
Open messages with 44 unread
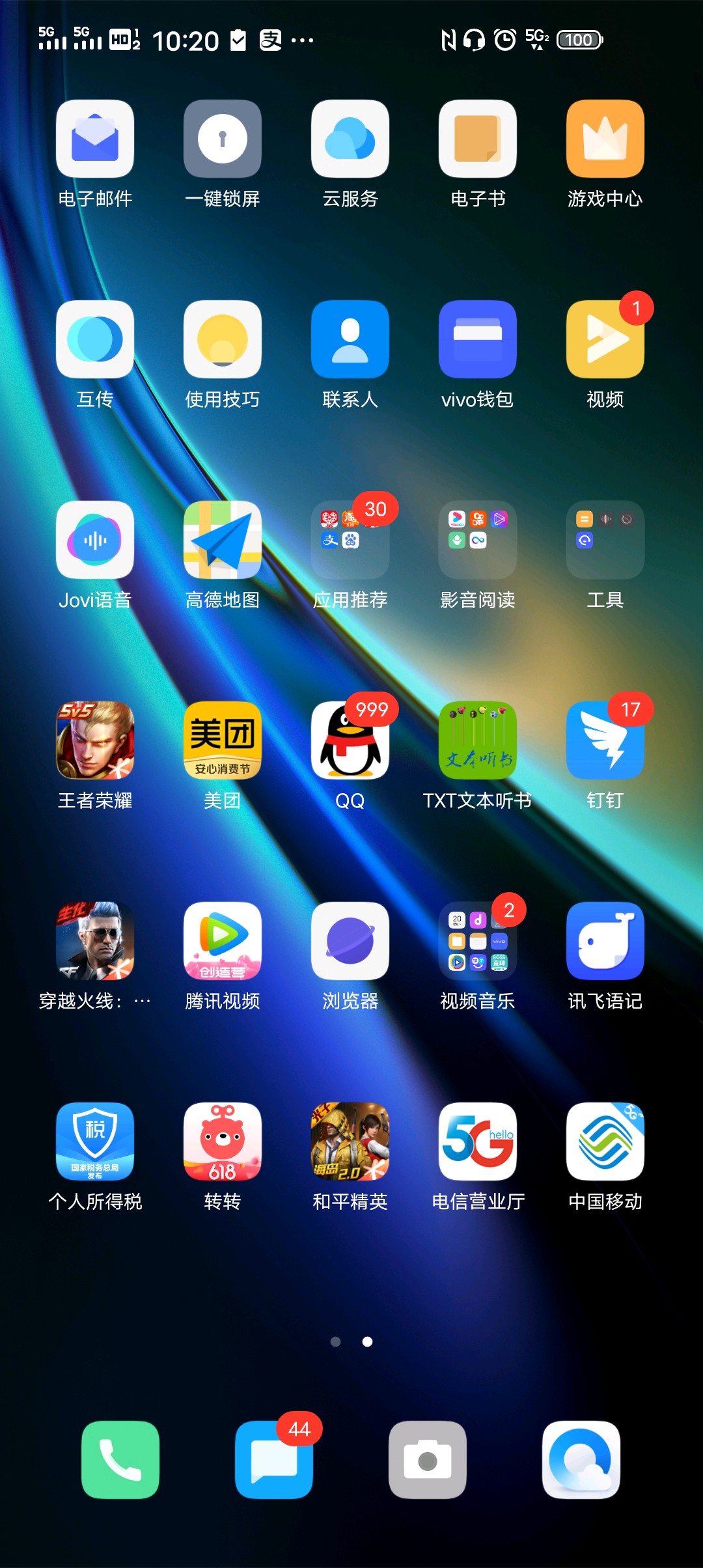(274, 1460)
